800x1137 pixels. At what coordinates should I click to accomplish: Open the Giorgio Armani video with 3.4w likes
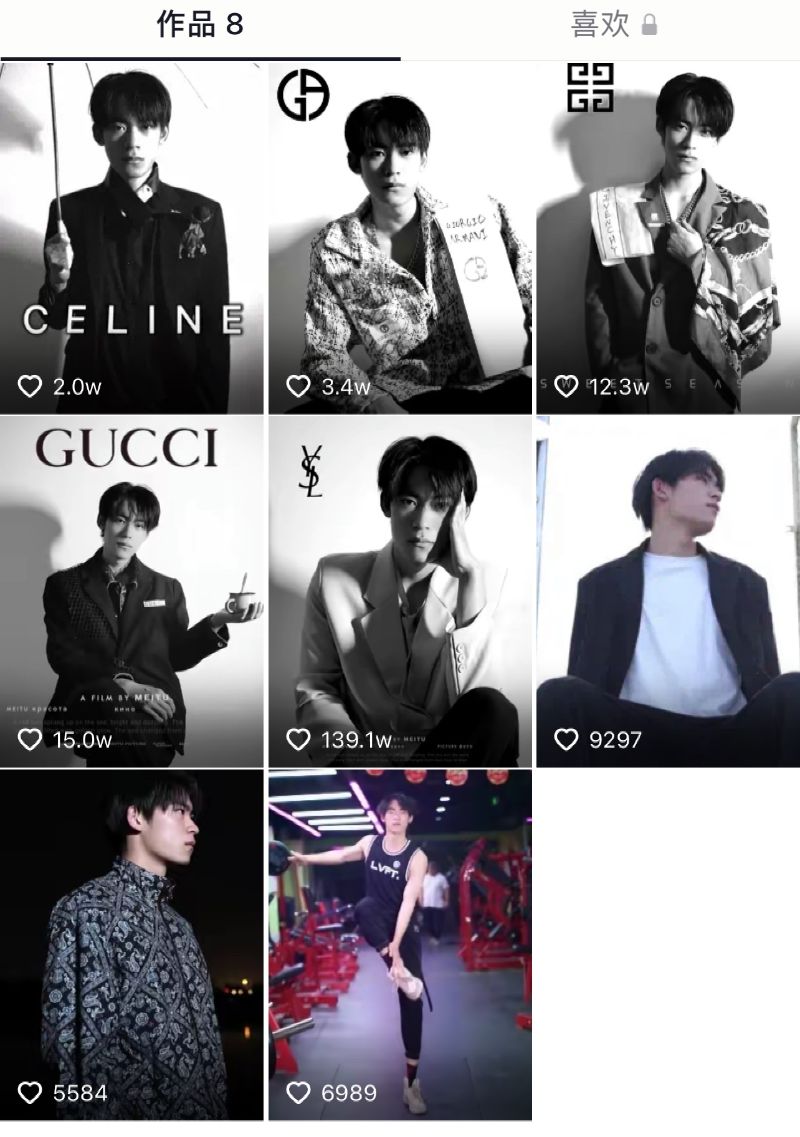coord(400,238)
